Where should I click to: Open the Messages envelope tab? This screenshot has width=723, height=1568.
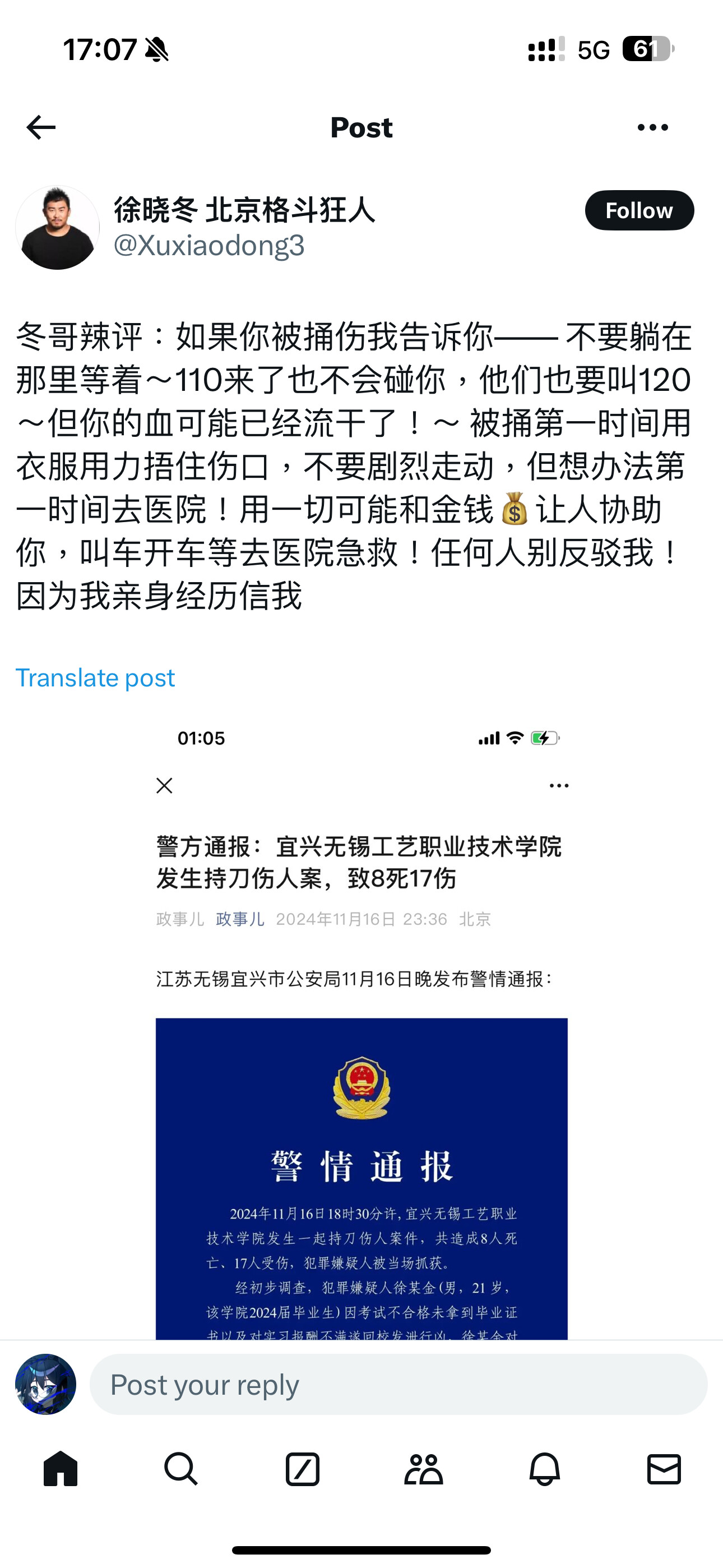coord(664,1469)
